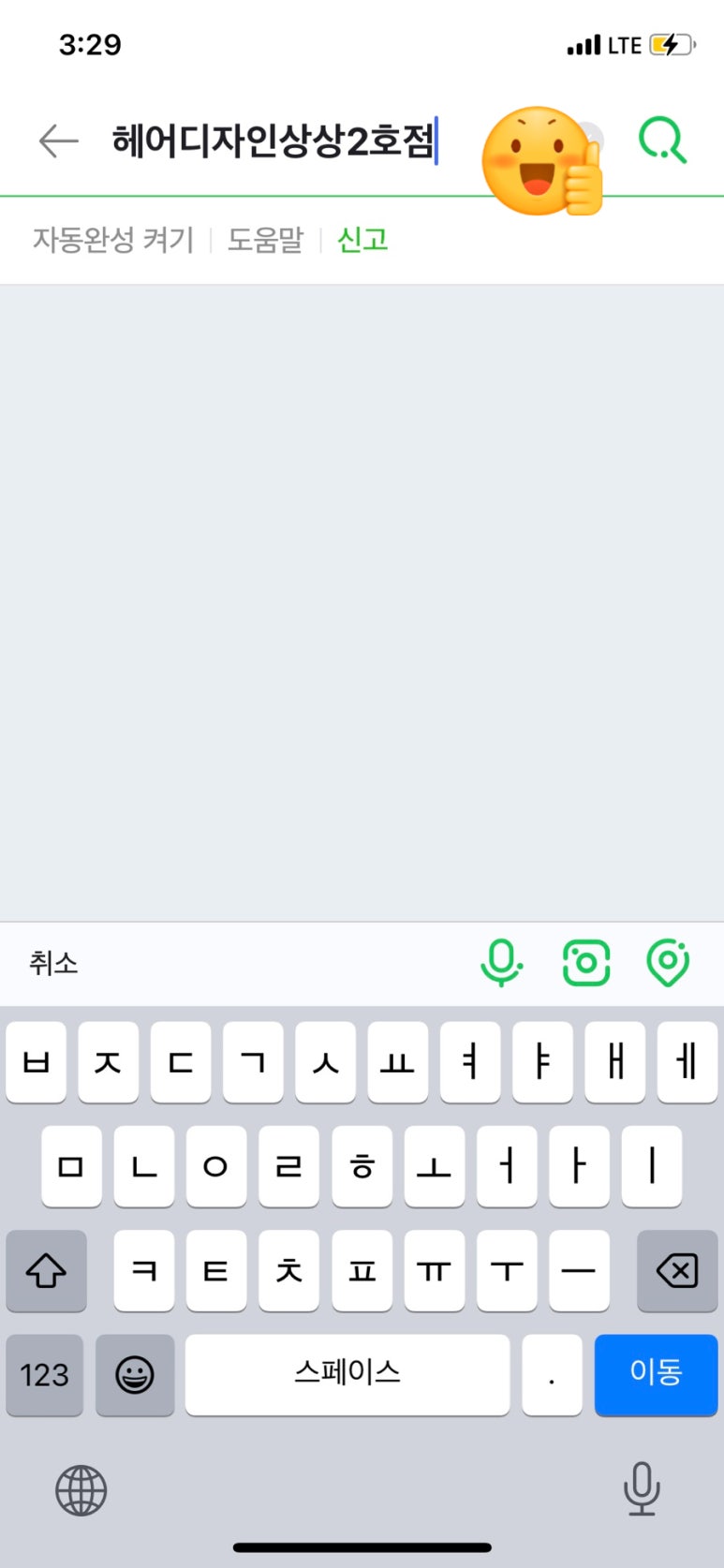The image size is (724, 1568).
Task: Open the emoji keyboard
Action: pos(135,1375)
